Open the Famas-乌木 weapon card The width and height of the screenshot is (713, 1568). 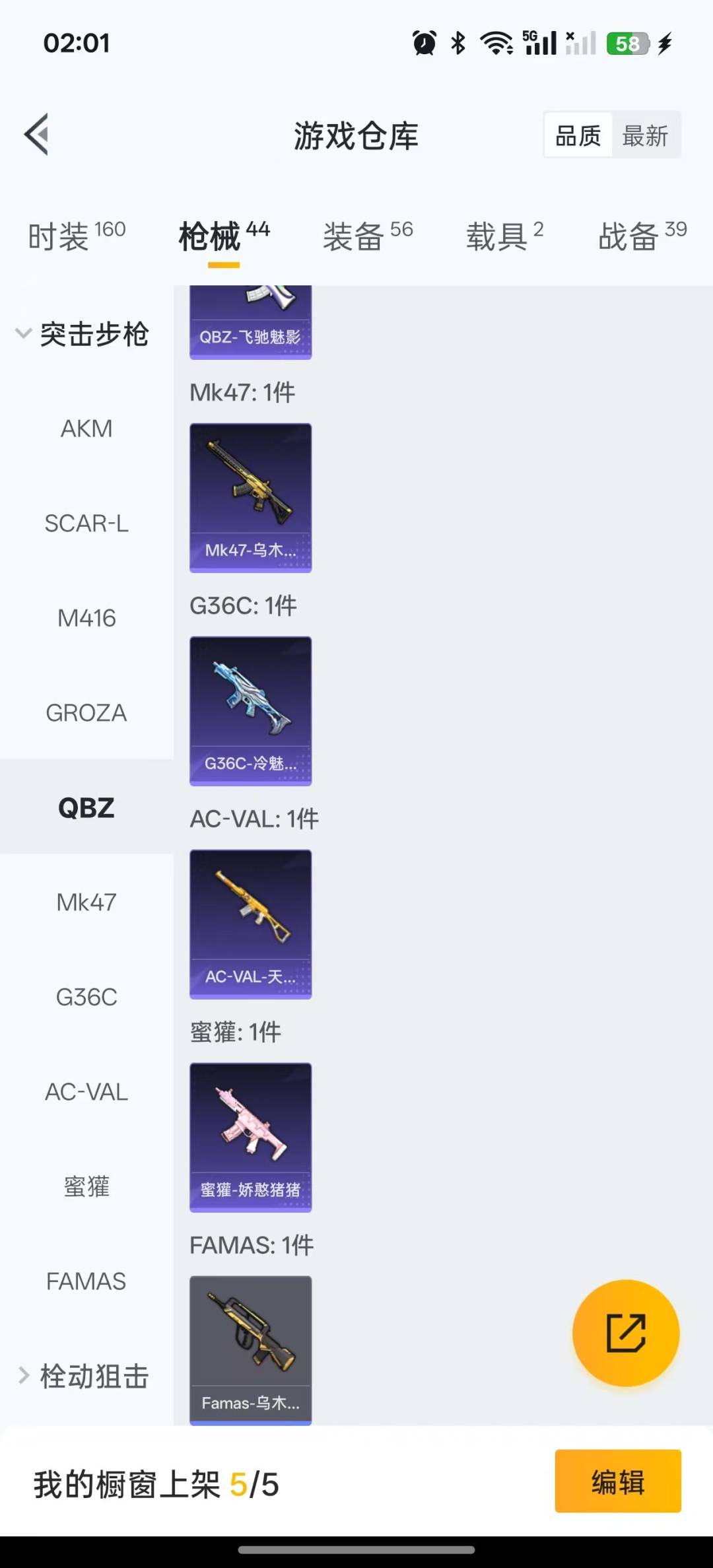click(x=250, y=1349)
